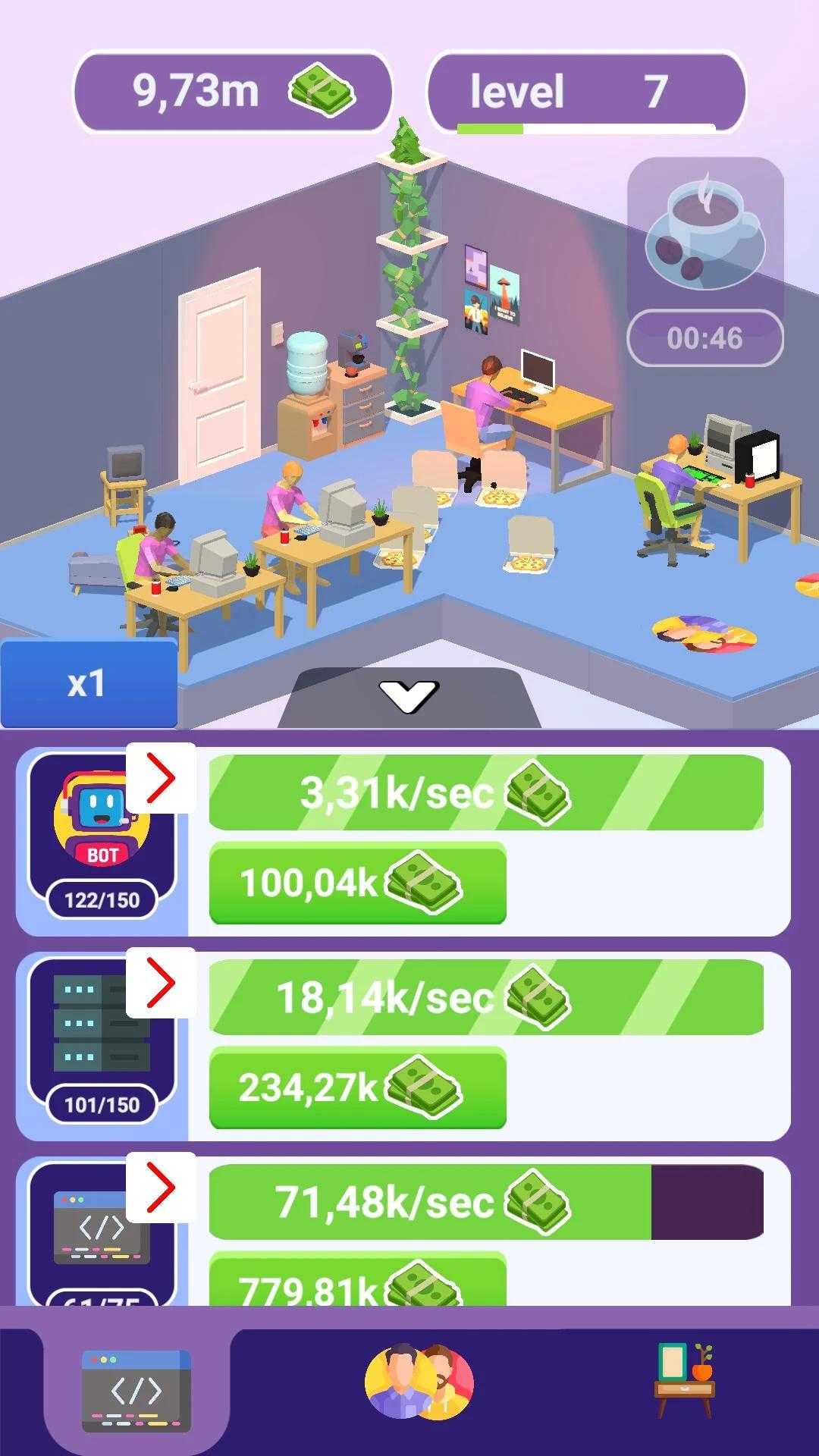The width and height of the screenshot is (819, 1456).
Task: Buy Bot upgrade for 100,04k
Action: coord(357,883)
